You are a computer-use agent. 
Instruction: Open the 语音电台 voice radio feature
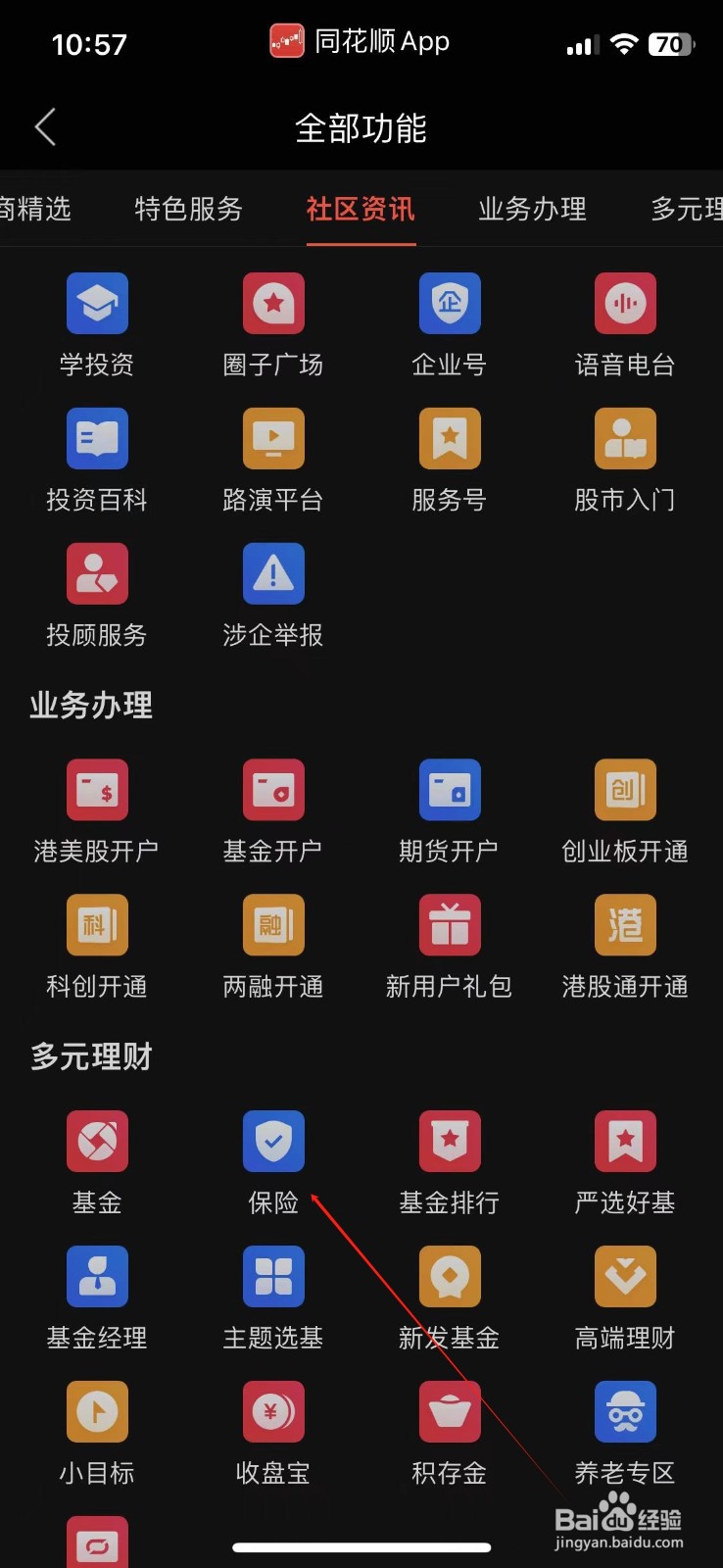point(625,323)
